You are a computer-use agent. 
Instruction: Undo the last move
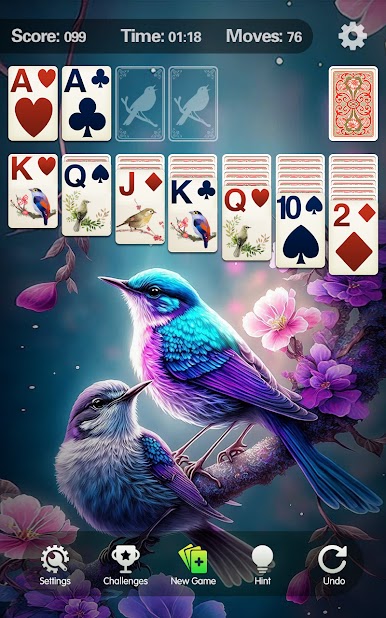tap(334, 565)
